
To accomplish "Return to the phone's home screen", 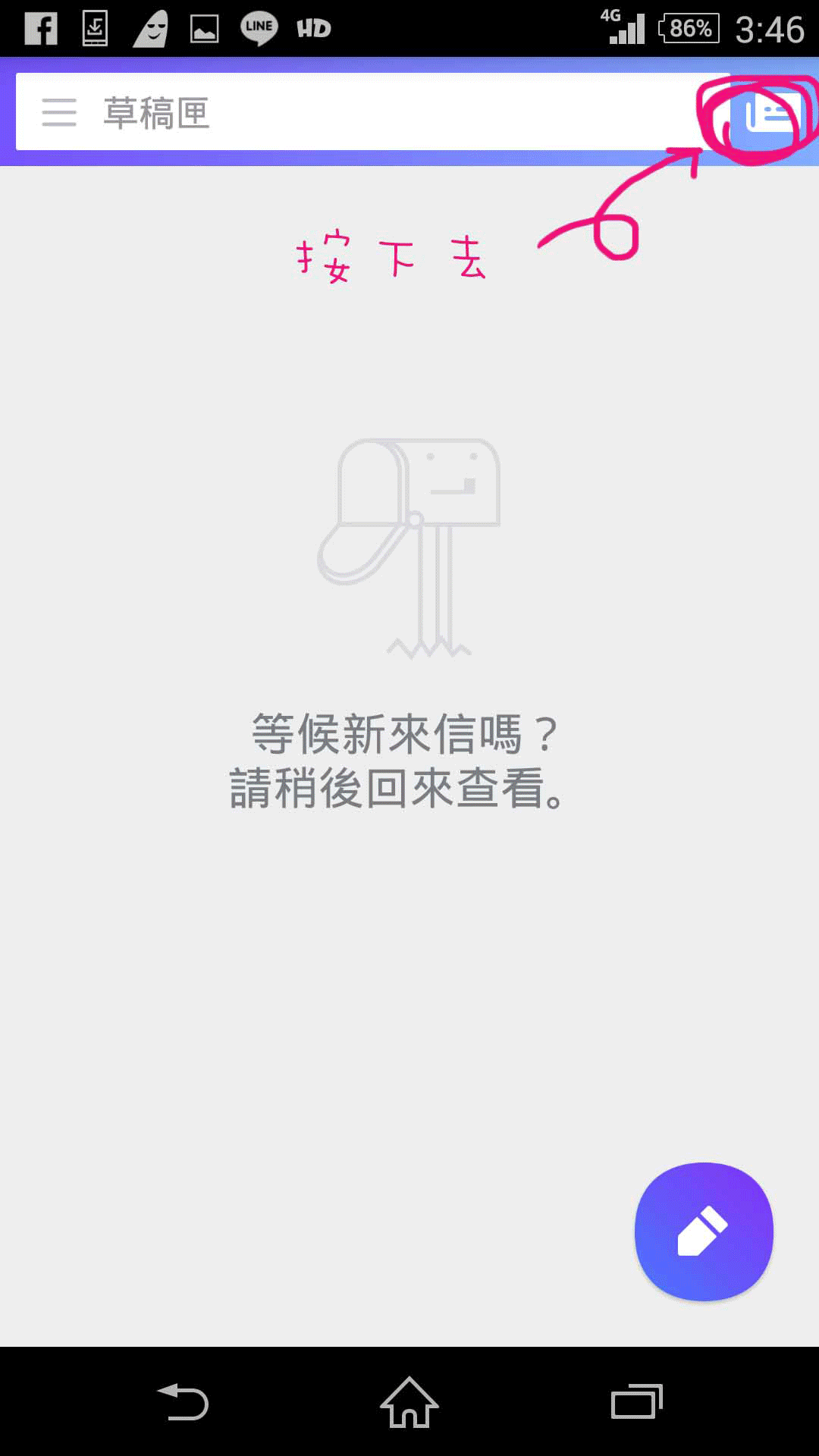I will coord(409,1401).
